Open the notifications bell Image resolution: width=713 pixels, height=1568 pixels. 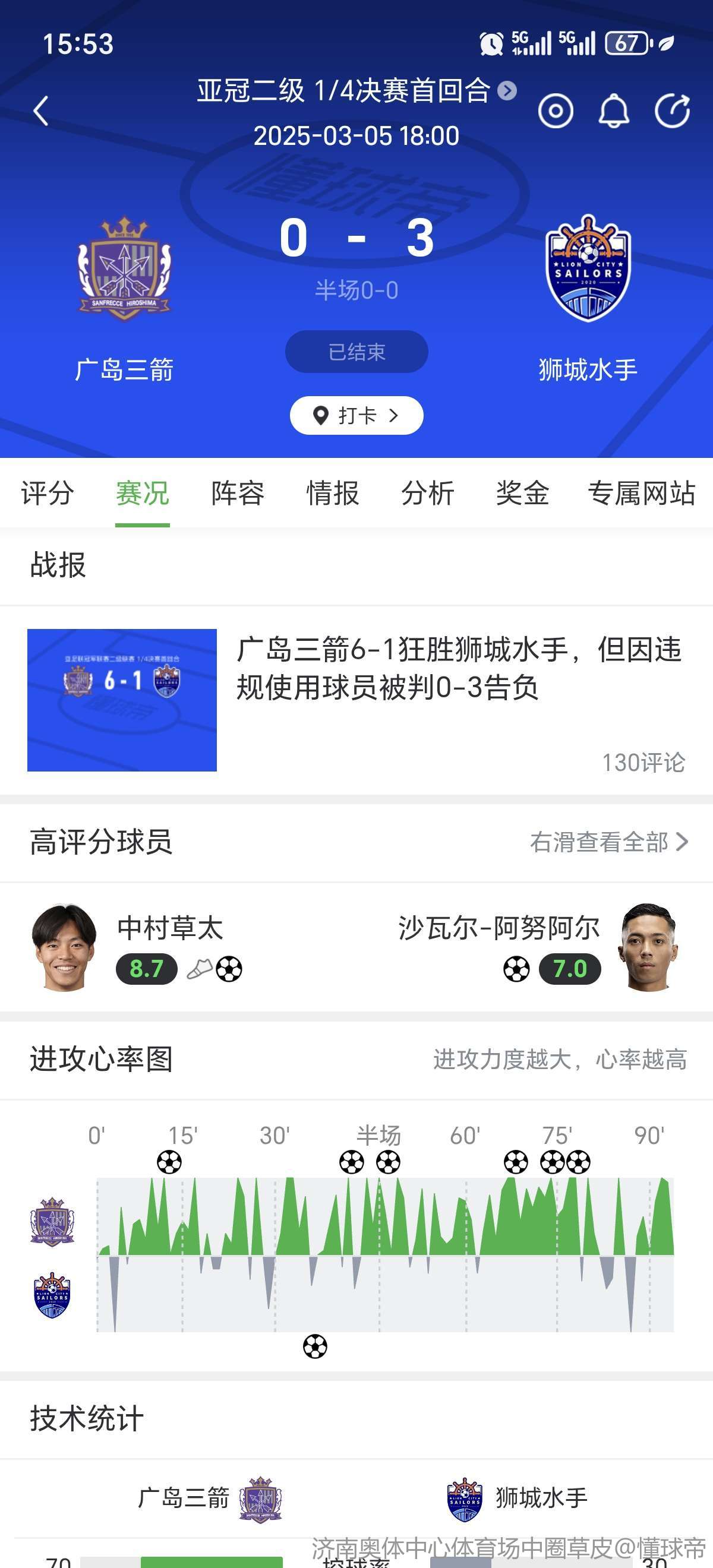614,111
